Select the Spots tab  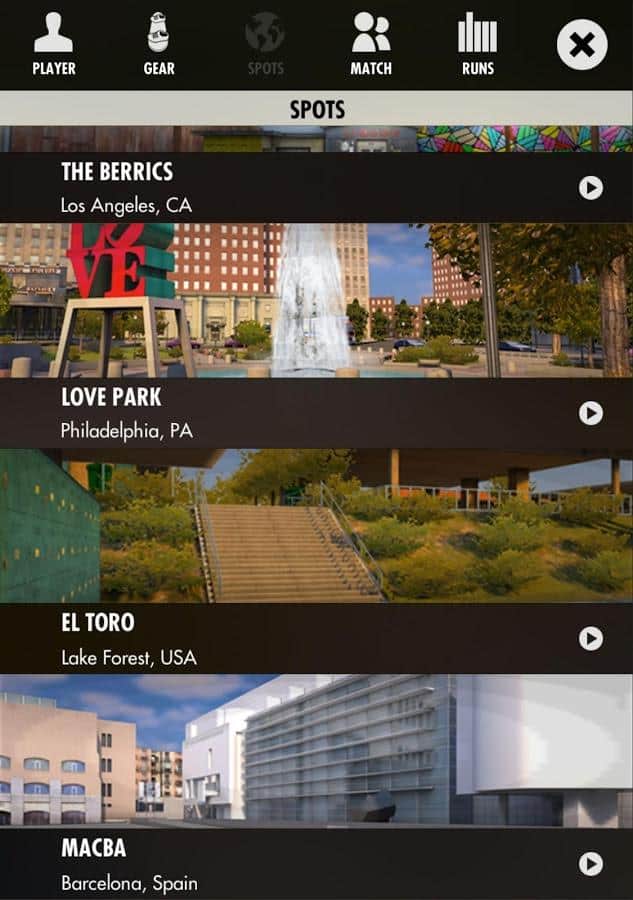264,44
